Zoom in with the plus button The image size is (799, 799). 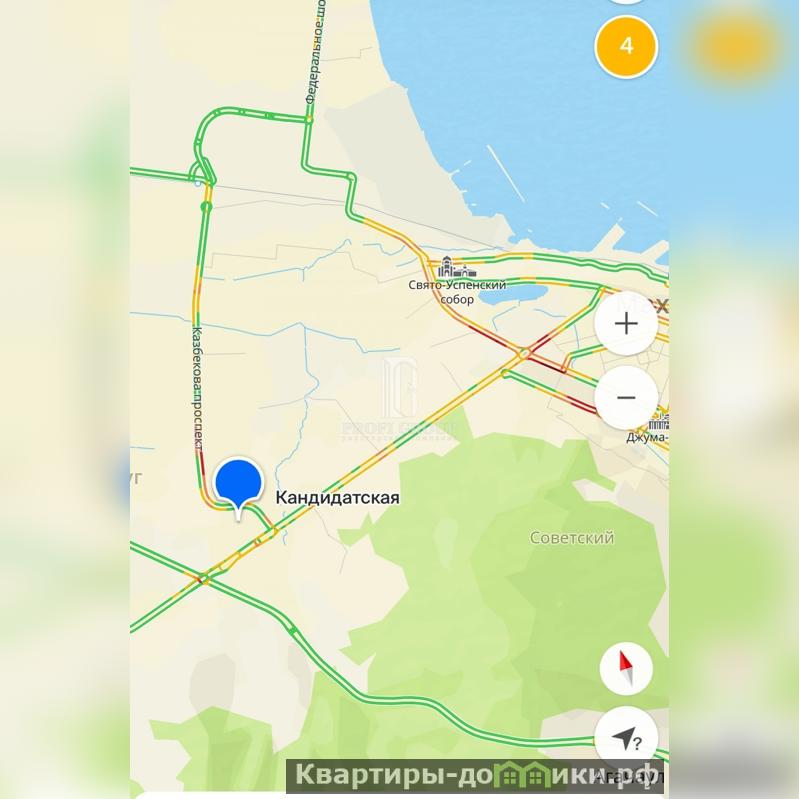(x=626, y=324)
